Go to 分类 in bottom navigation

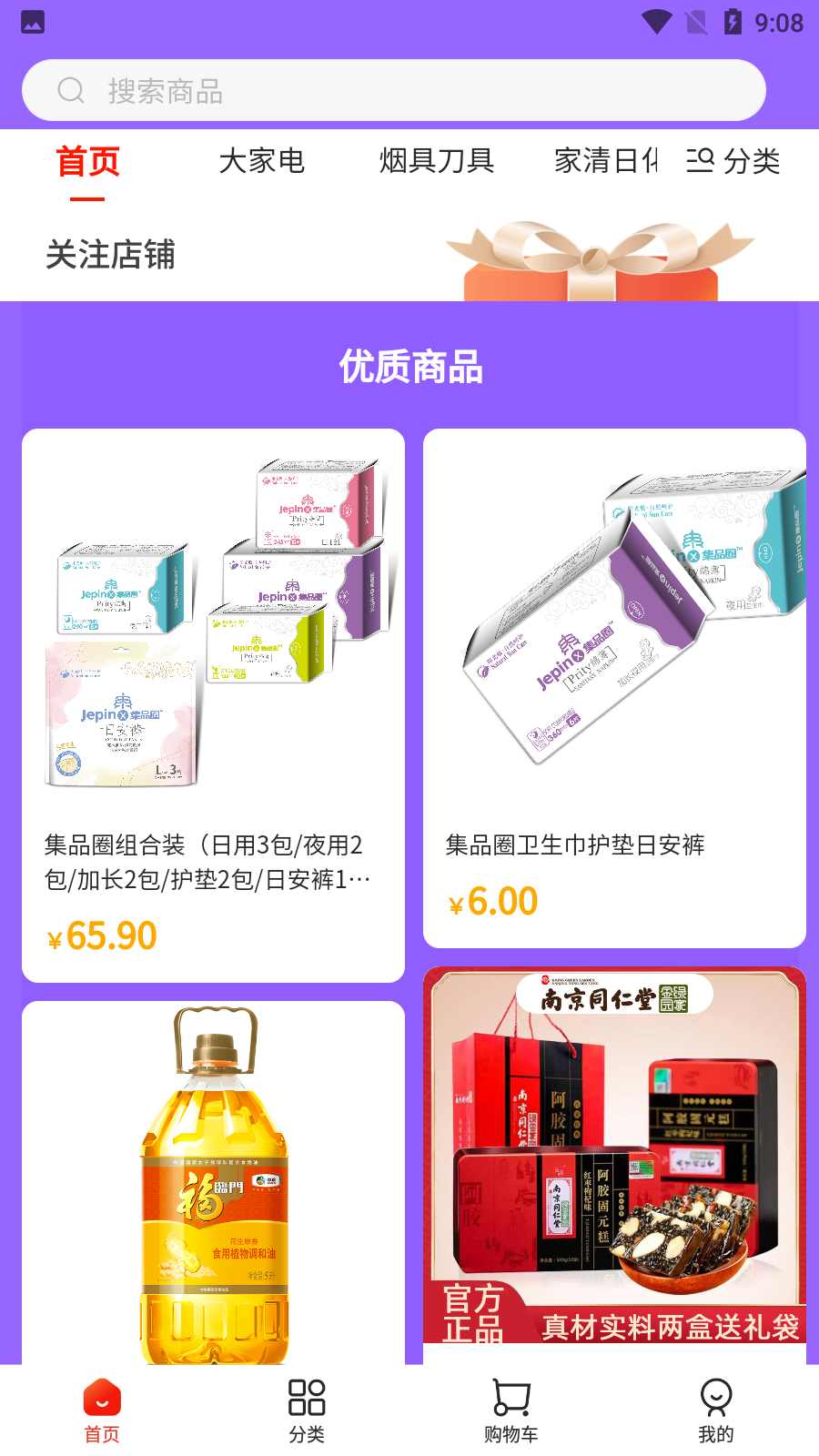(307, 1410)
